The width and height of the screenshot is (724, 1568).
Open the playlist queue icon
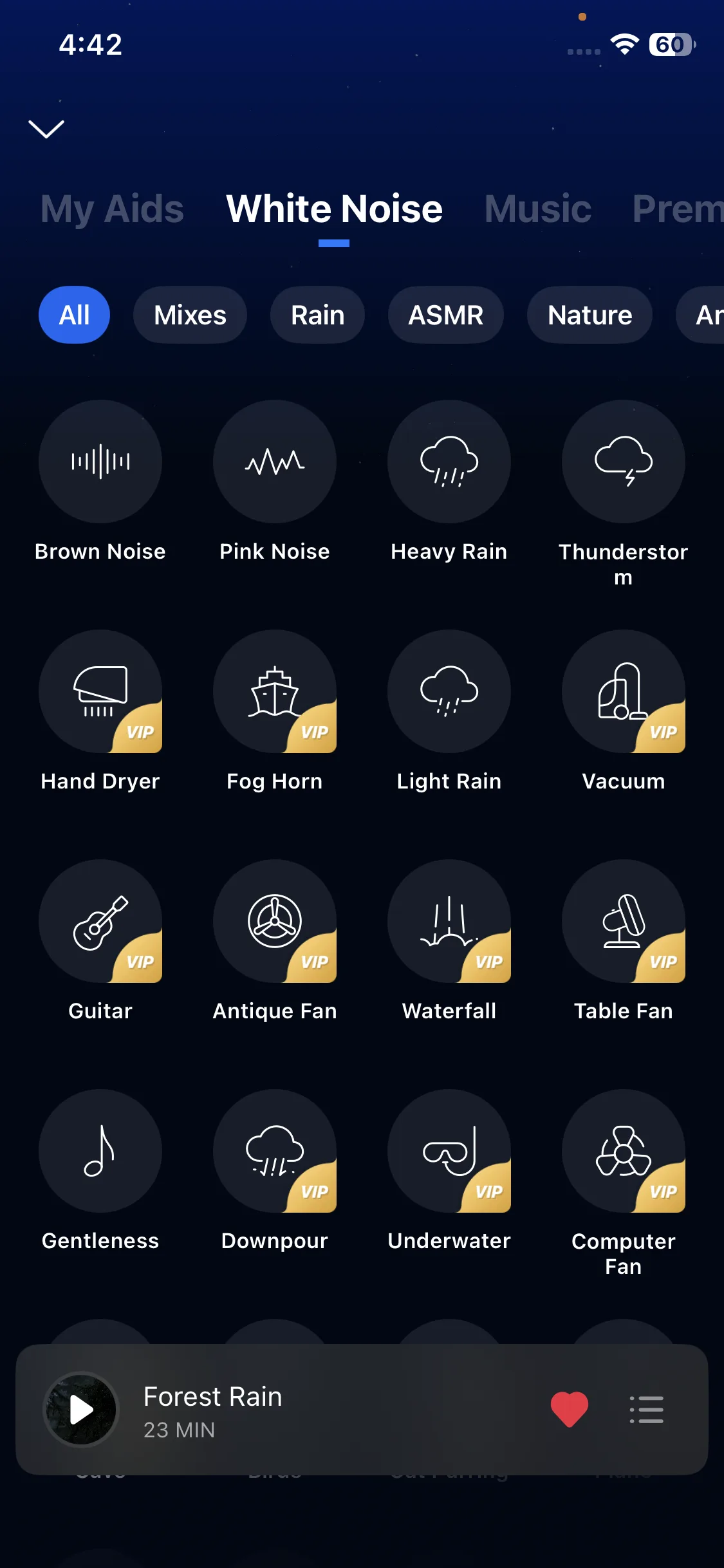coord(647,1409)
